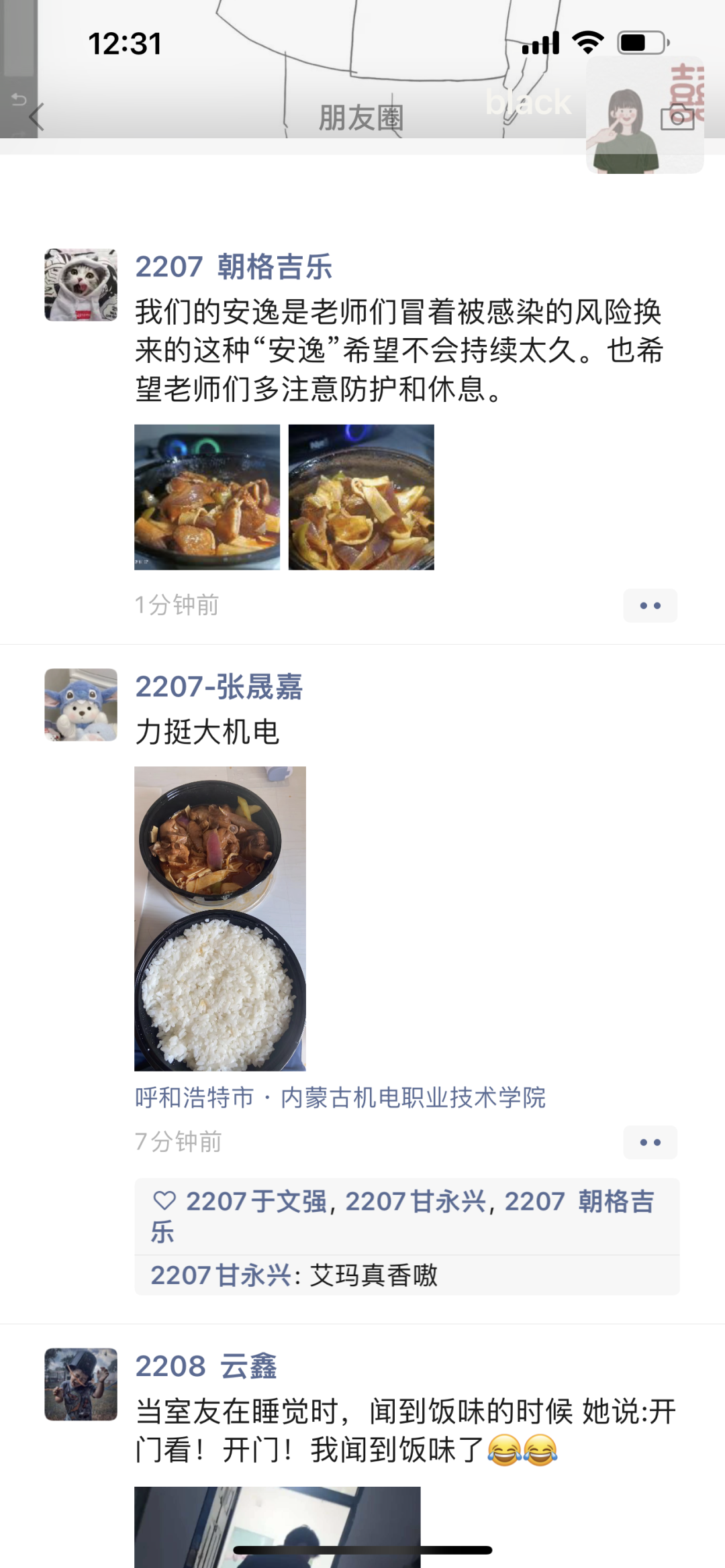Open the camera to post a moment
The width and height of the screenshot is (725, 1568).
677,117
